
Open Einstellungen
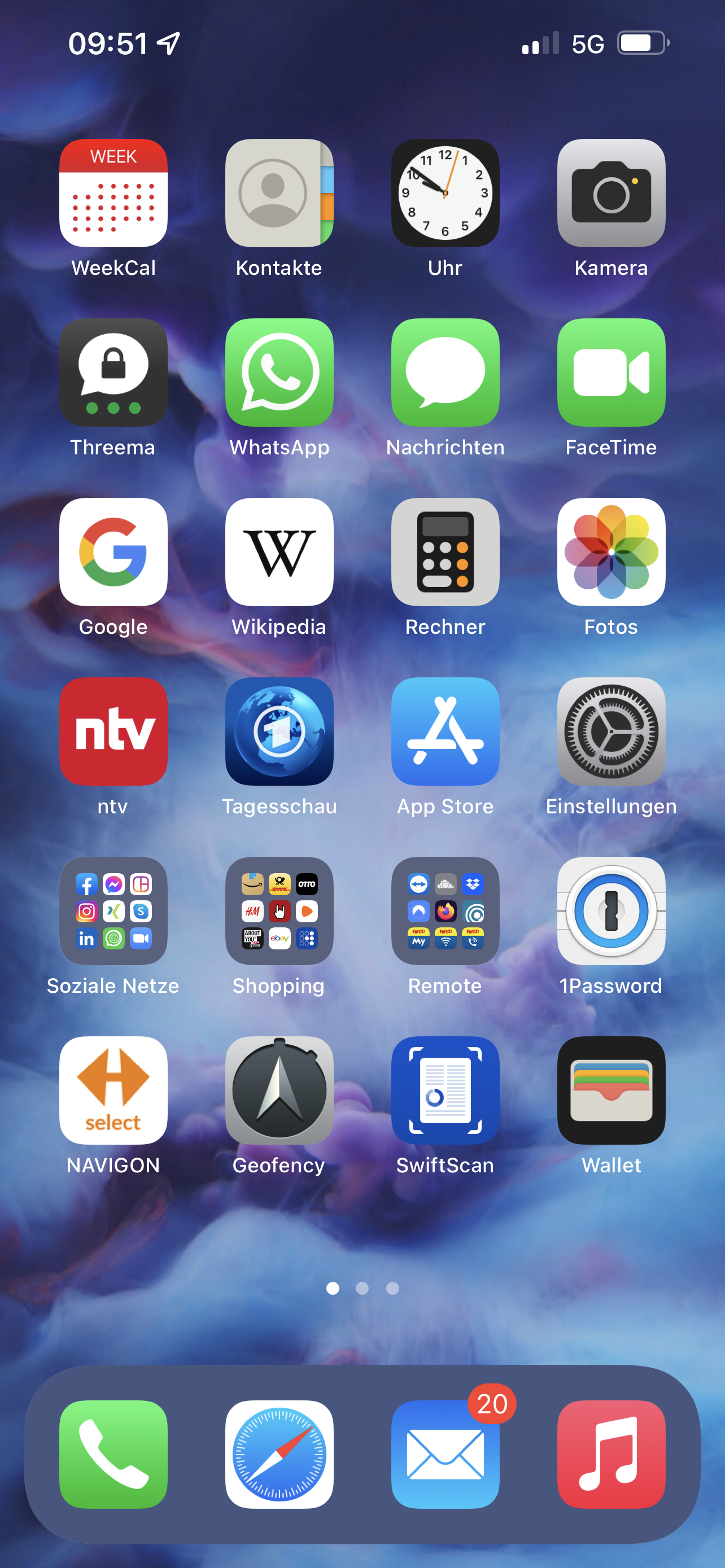tap(610, 732)
